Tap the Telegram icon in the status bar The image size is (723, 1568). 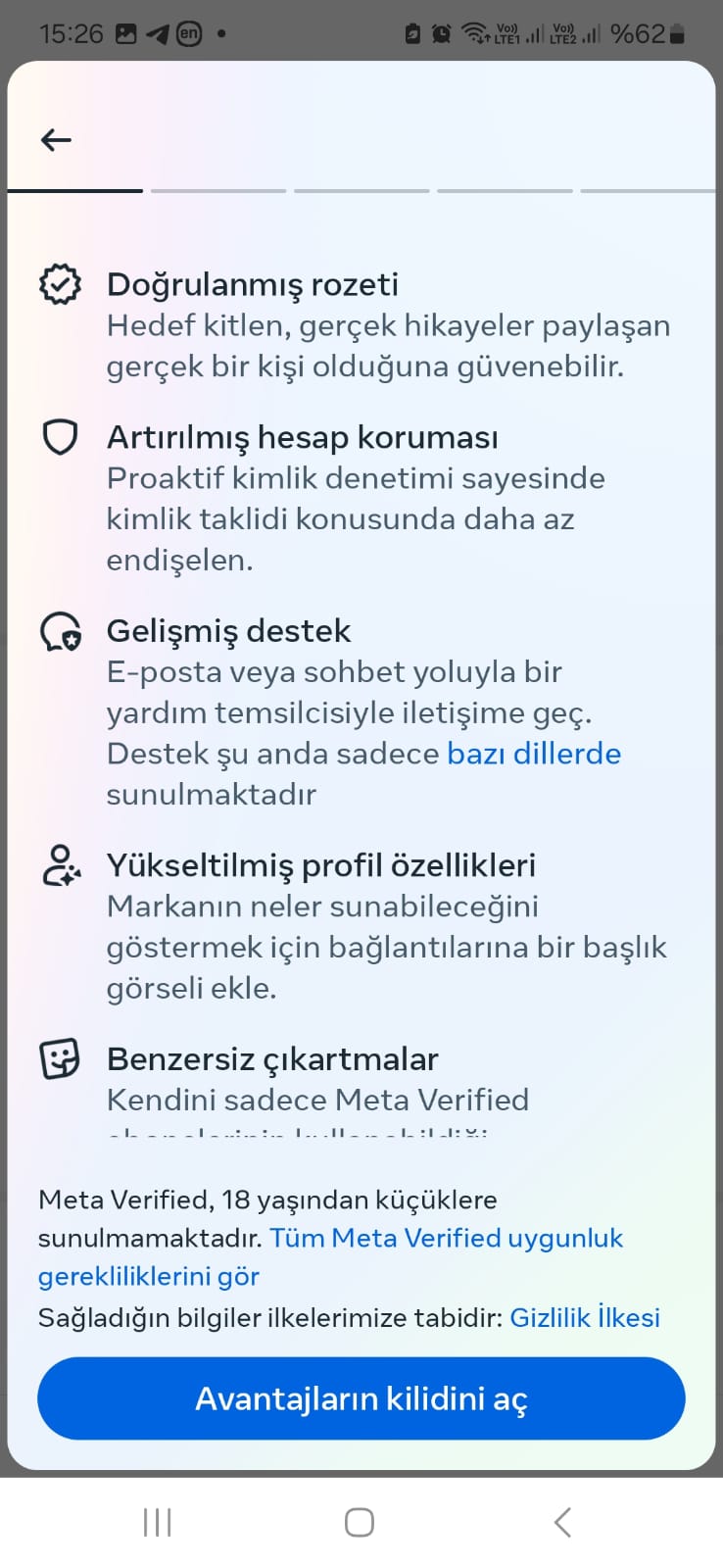tap(155, 32)
